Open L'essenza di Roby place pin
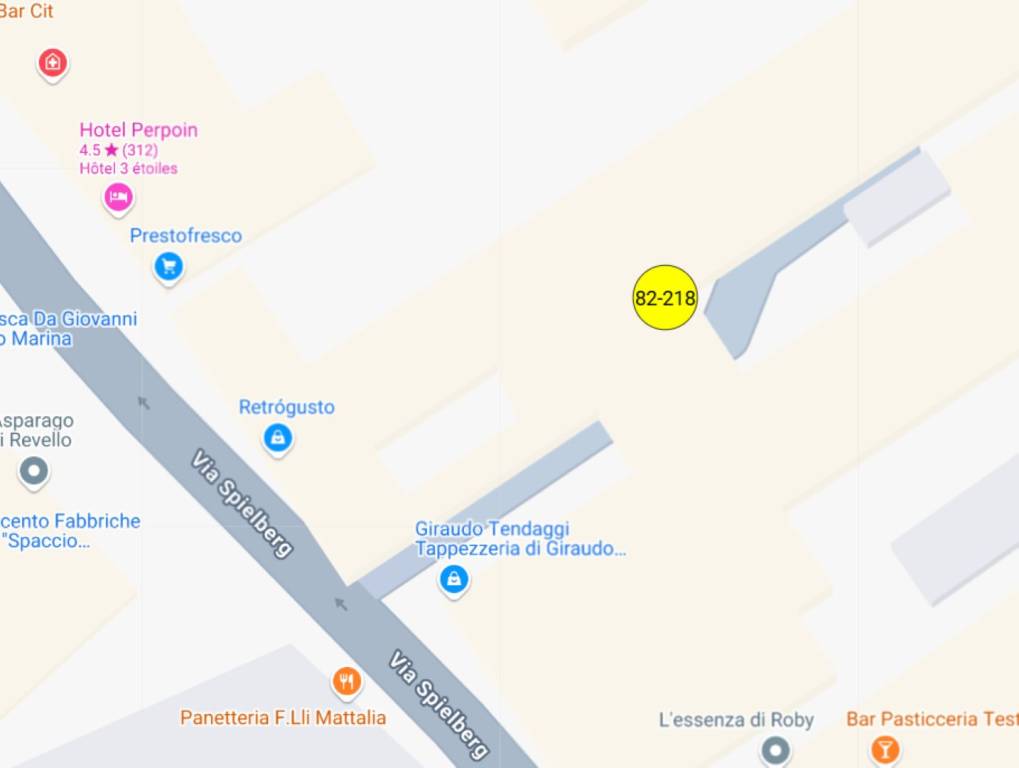The height and width of the screenshot is (768, 1019). point(775,749)
